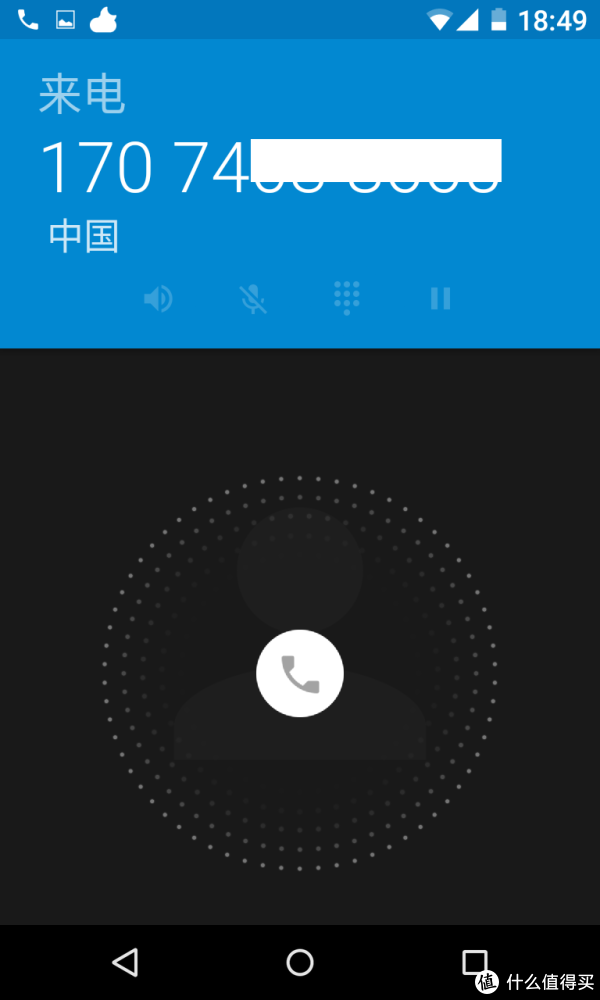Turn on the speaker icon
Image resolution: width=600 pixels, height=1000 pixels.
point(158,298)
